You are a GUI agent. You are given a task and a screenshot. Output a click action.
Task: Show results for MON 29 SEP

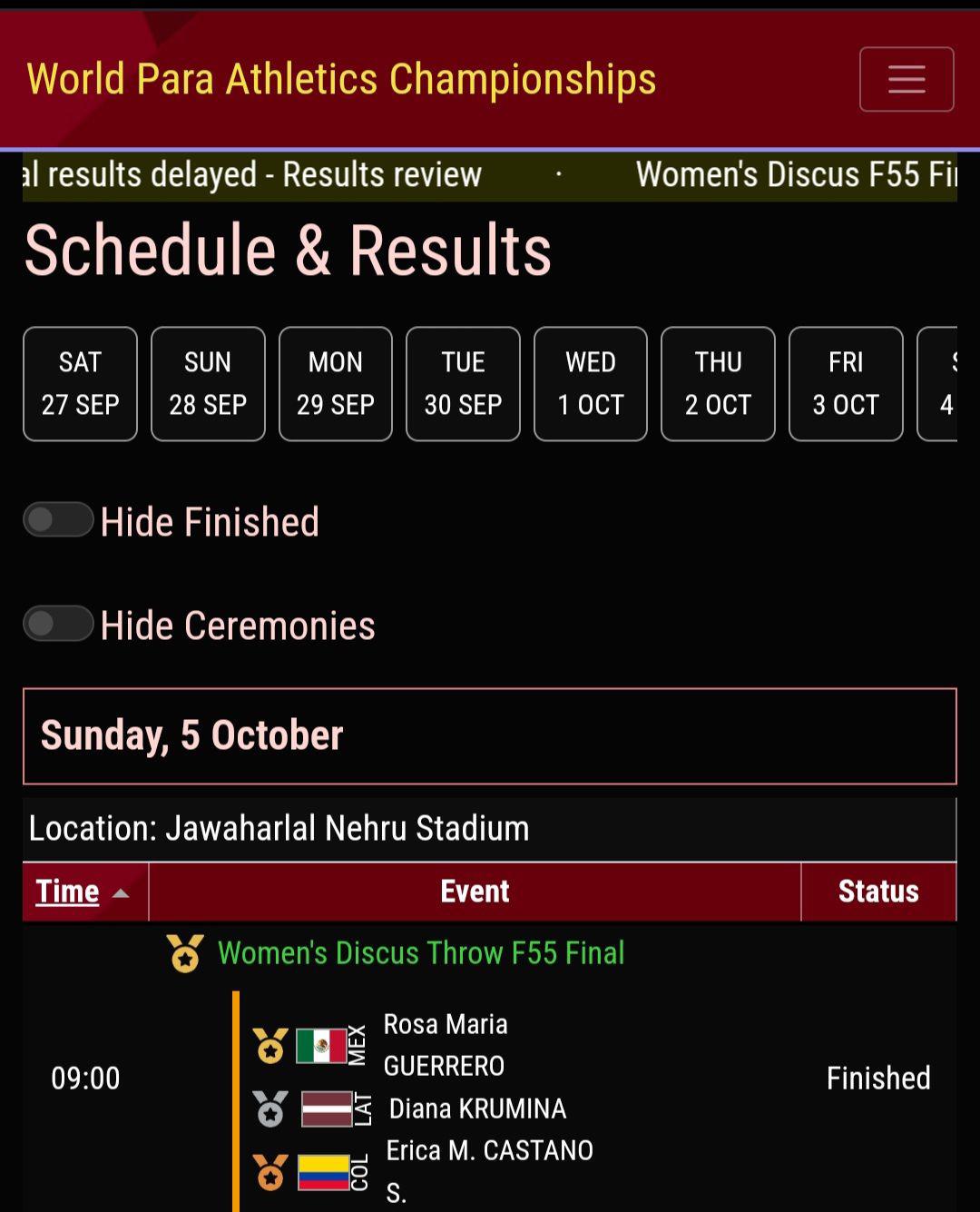(336, 383)
